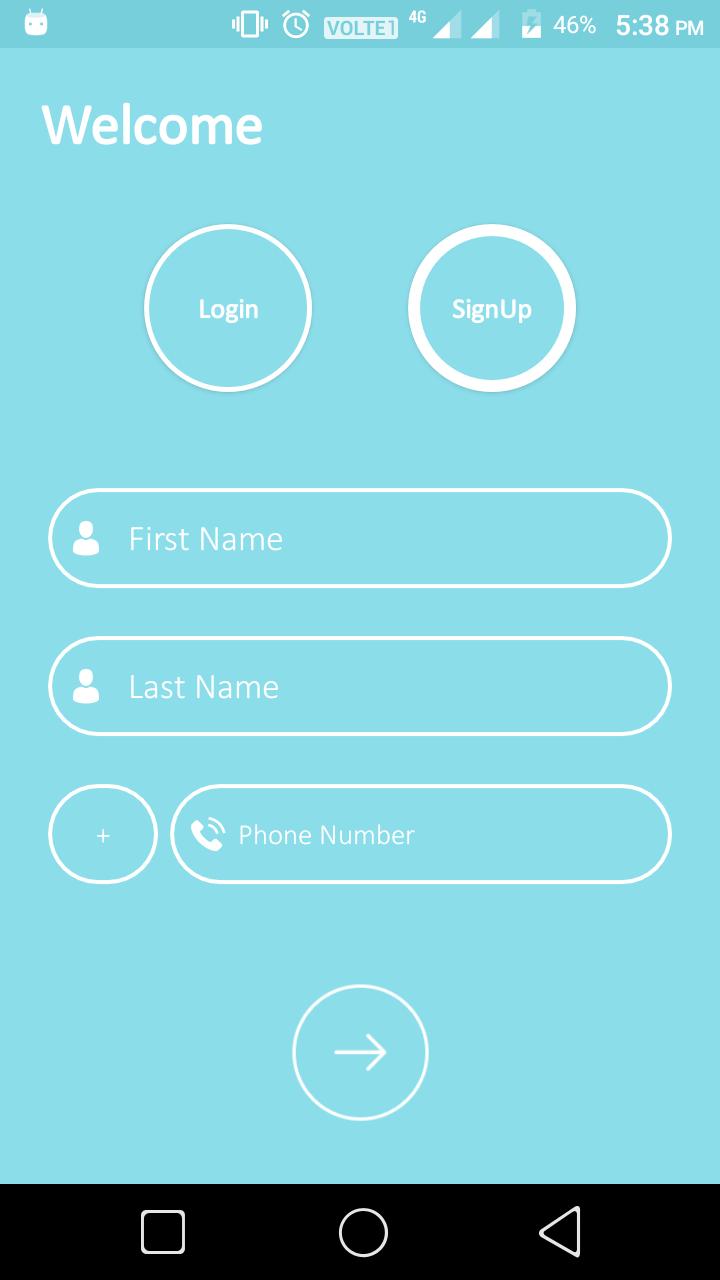Go back using the navigation bar
Screen dimensions: 720x1280
click(560, 1231)
